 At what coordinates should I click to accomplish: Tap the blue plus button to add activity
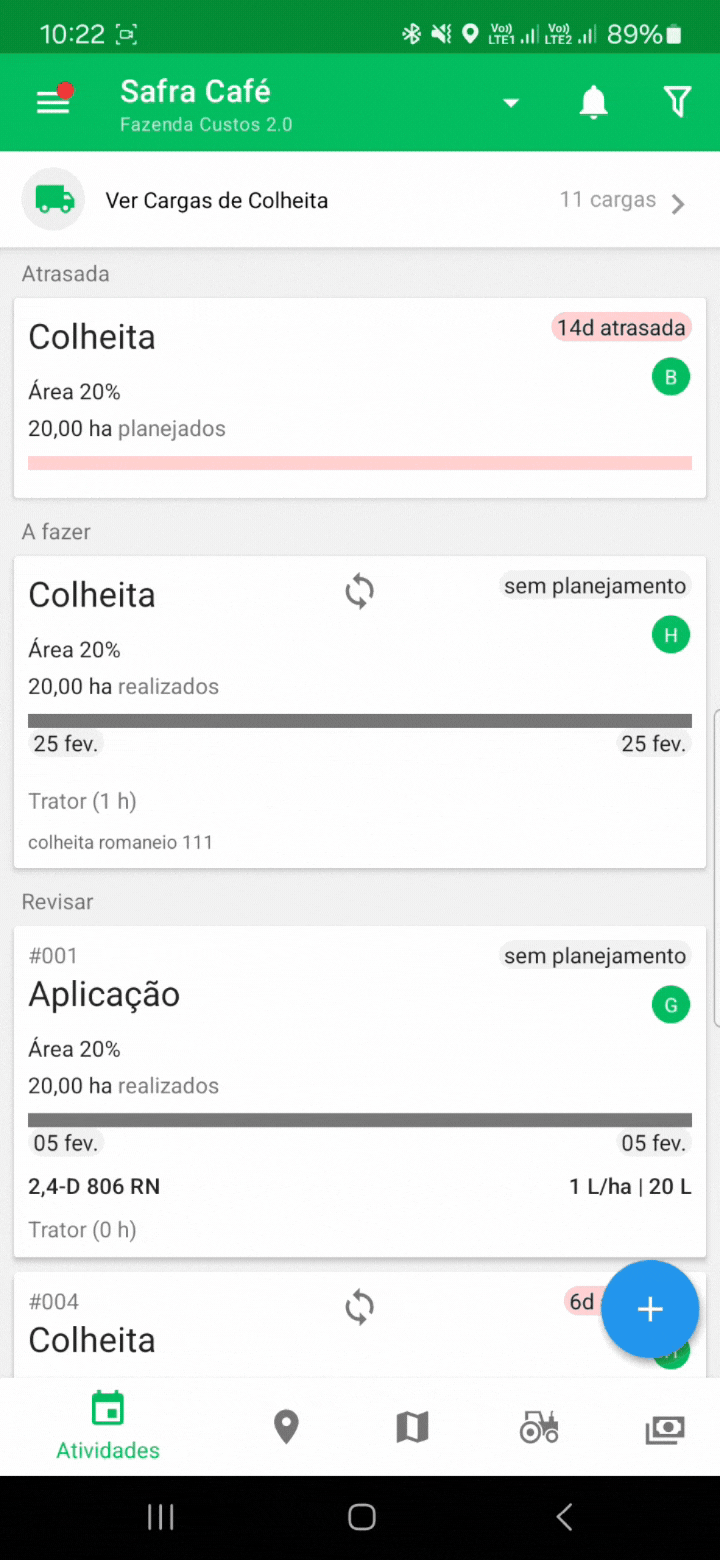tap(650, 1310)
